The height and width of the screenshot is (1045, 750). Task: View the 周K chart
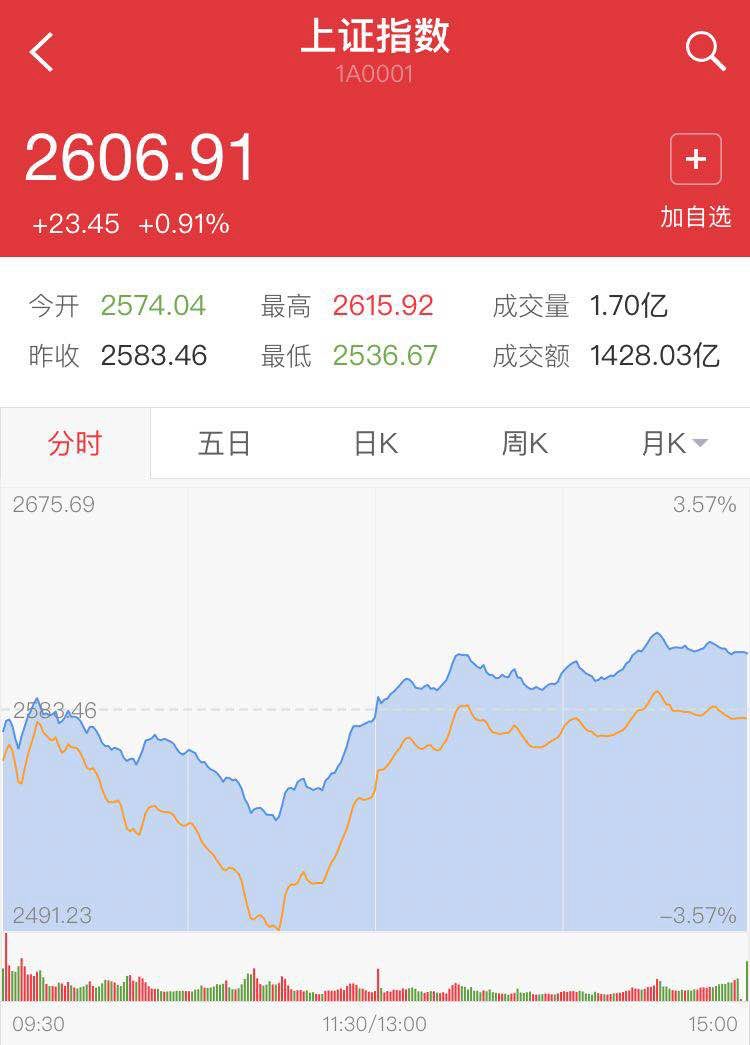[x=524, y=444]
